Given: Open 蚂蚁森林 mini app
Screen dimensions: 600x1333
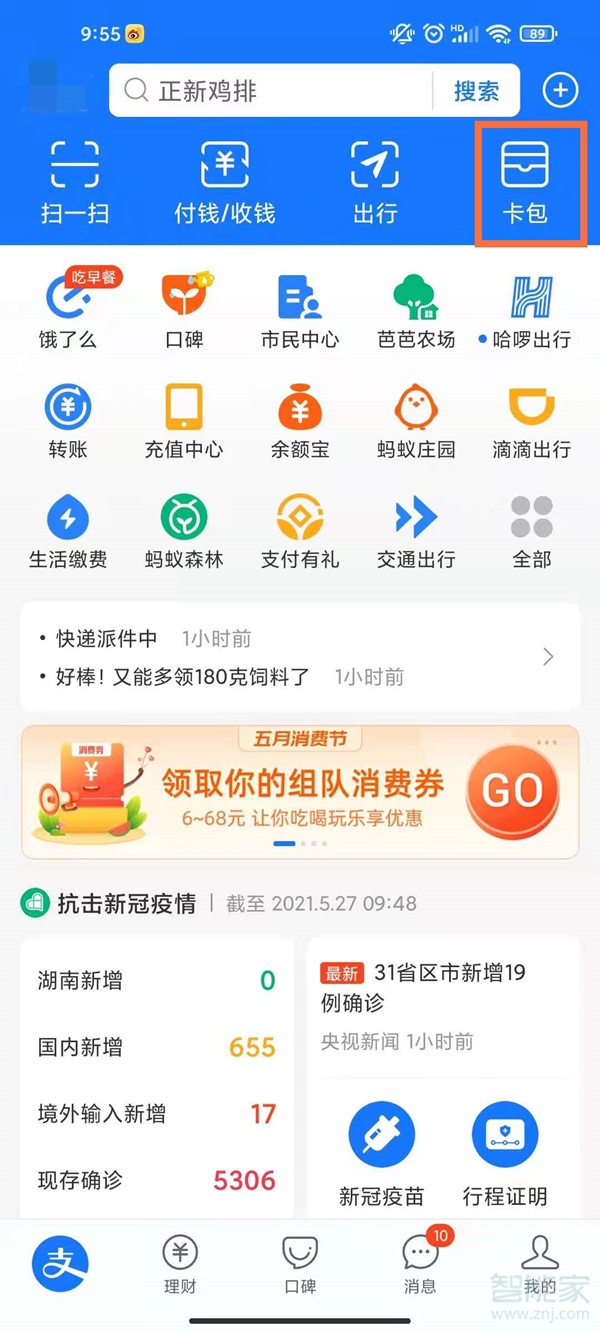Looking at the screenshot, I should [184, 530].
